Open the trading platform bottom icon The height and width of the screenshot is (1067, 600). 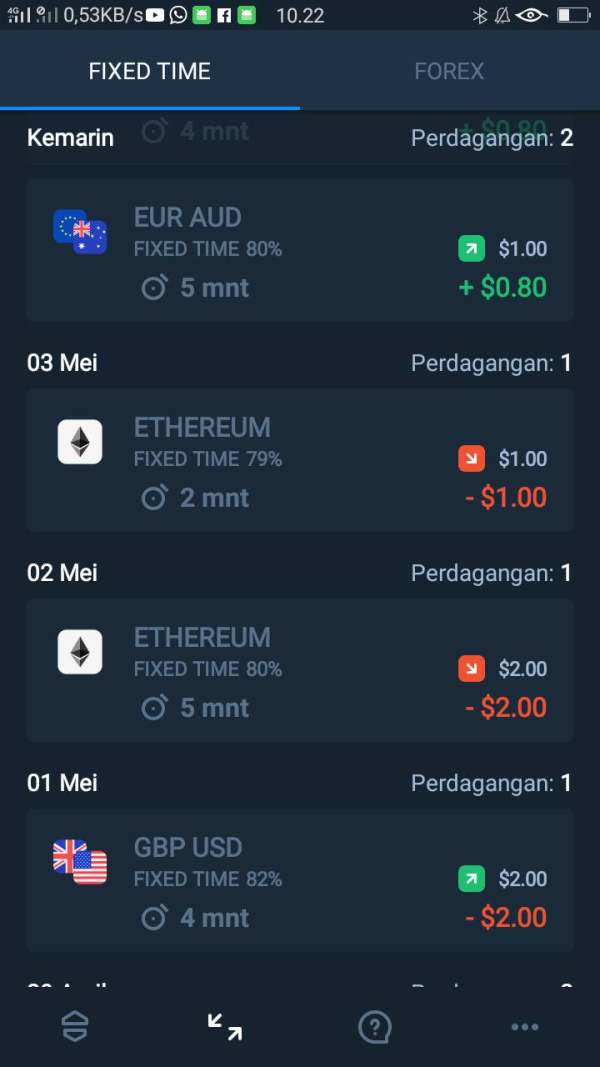click(x=75, y=1027)
